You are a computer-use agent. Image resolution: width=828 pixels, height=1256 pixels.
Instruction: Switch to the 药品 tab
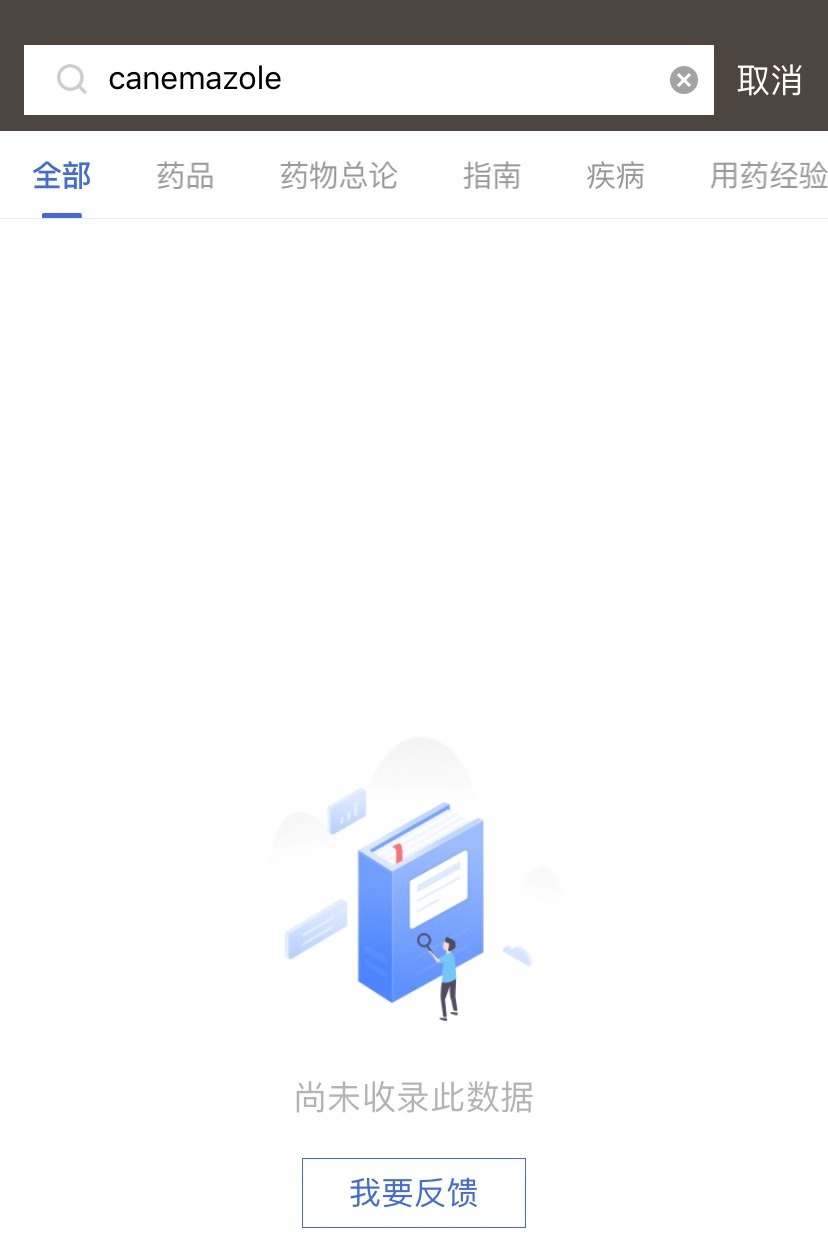[x=185, y=177]
